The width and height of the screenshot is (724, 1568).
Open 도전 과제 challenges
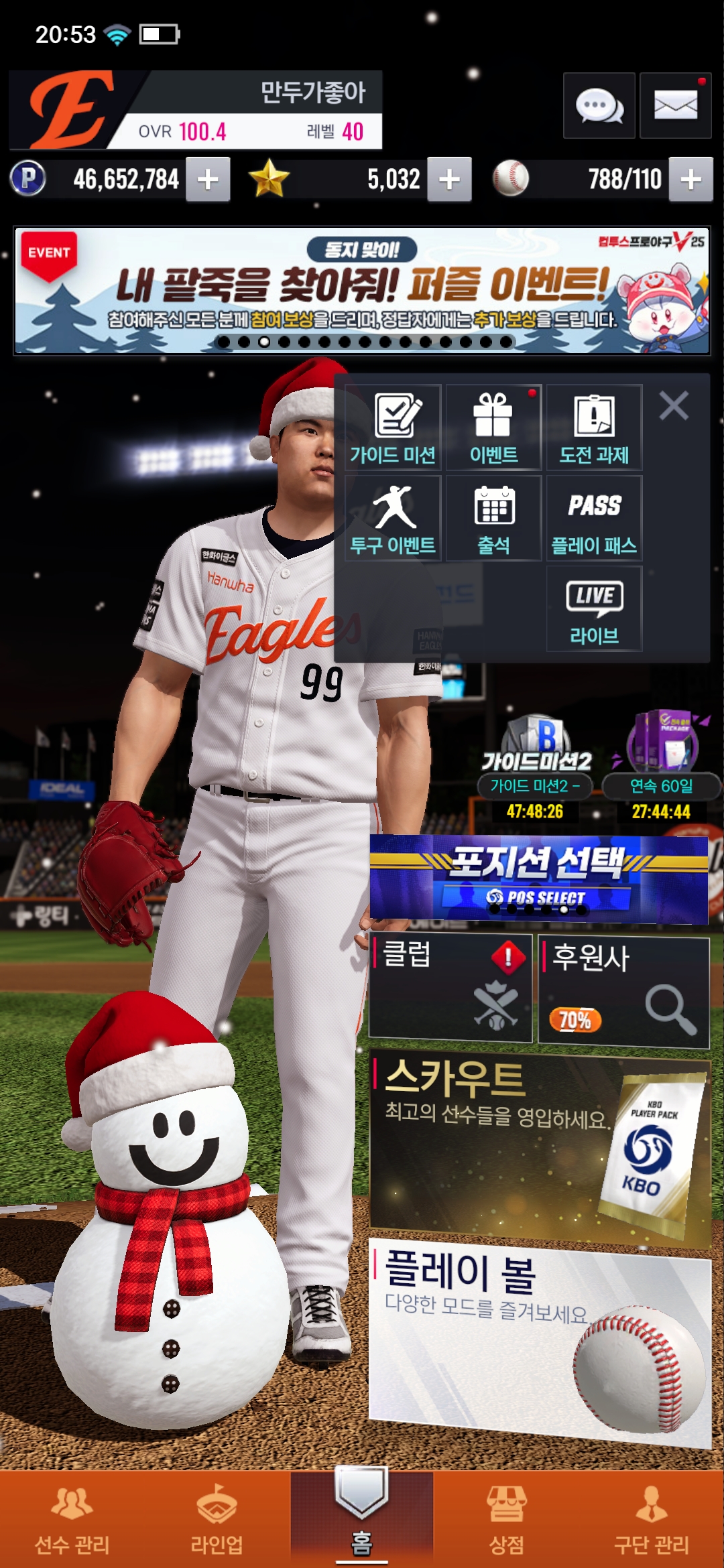tap(594, 428)
